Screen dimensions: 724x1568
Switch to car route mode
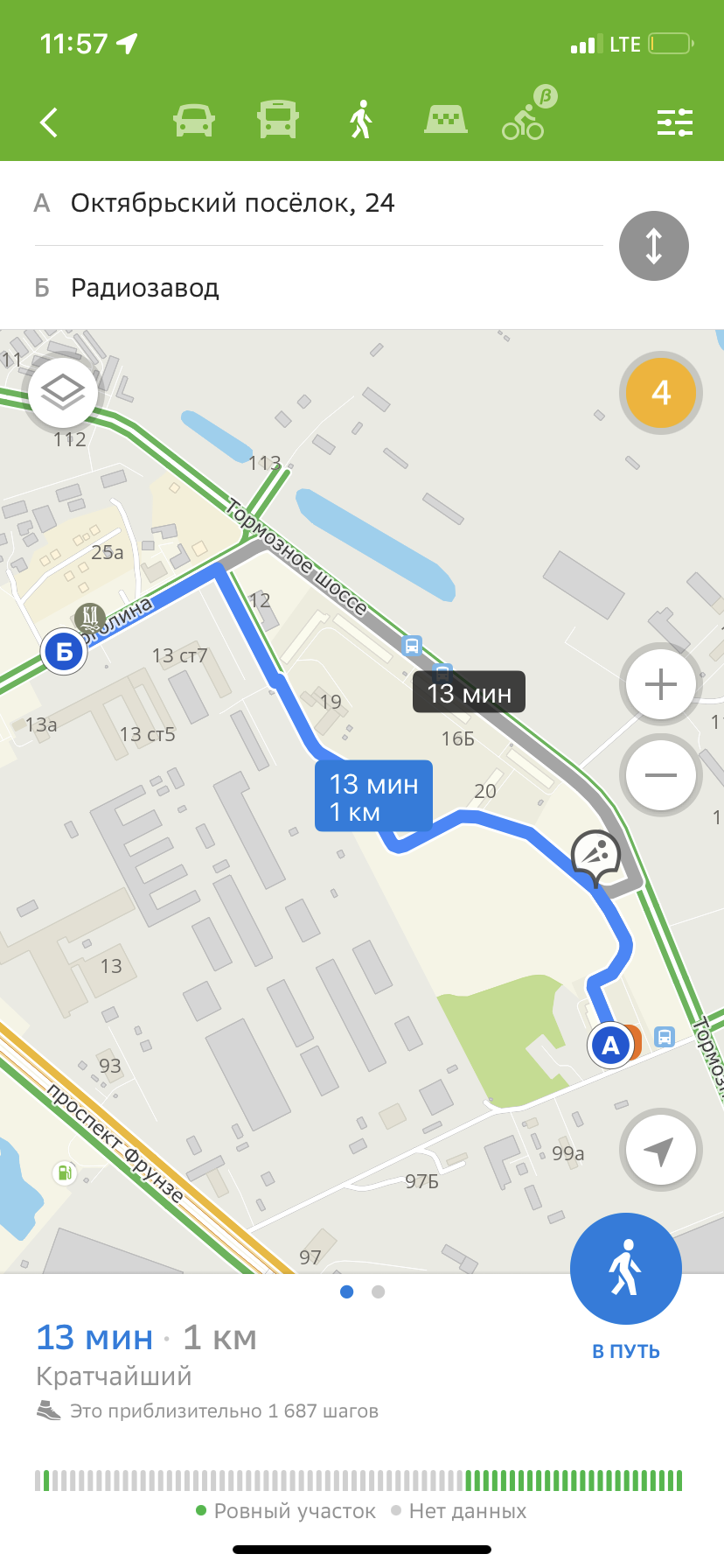pyautogui.click(x=194, y=121)
